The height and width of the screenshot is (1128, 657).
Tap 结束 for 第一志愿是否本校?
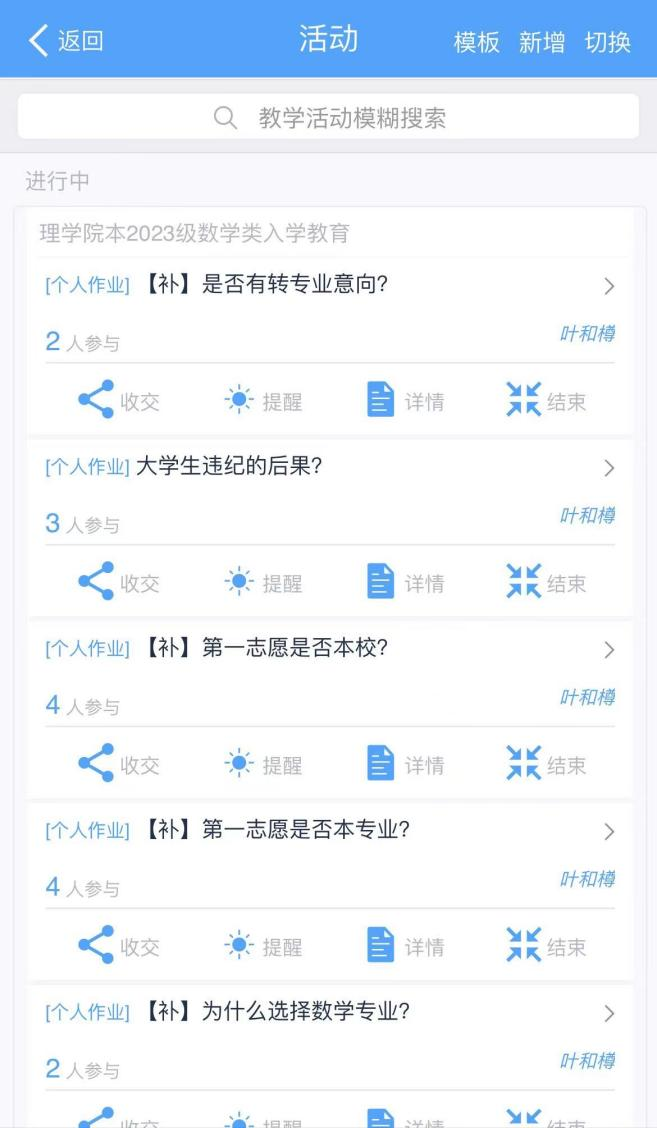click(546, 765)
